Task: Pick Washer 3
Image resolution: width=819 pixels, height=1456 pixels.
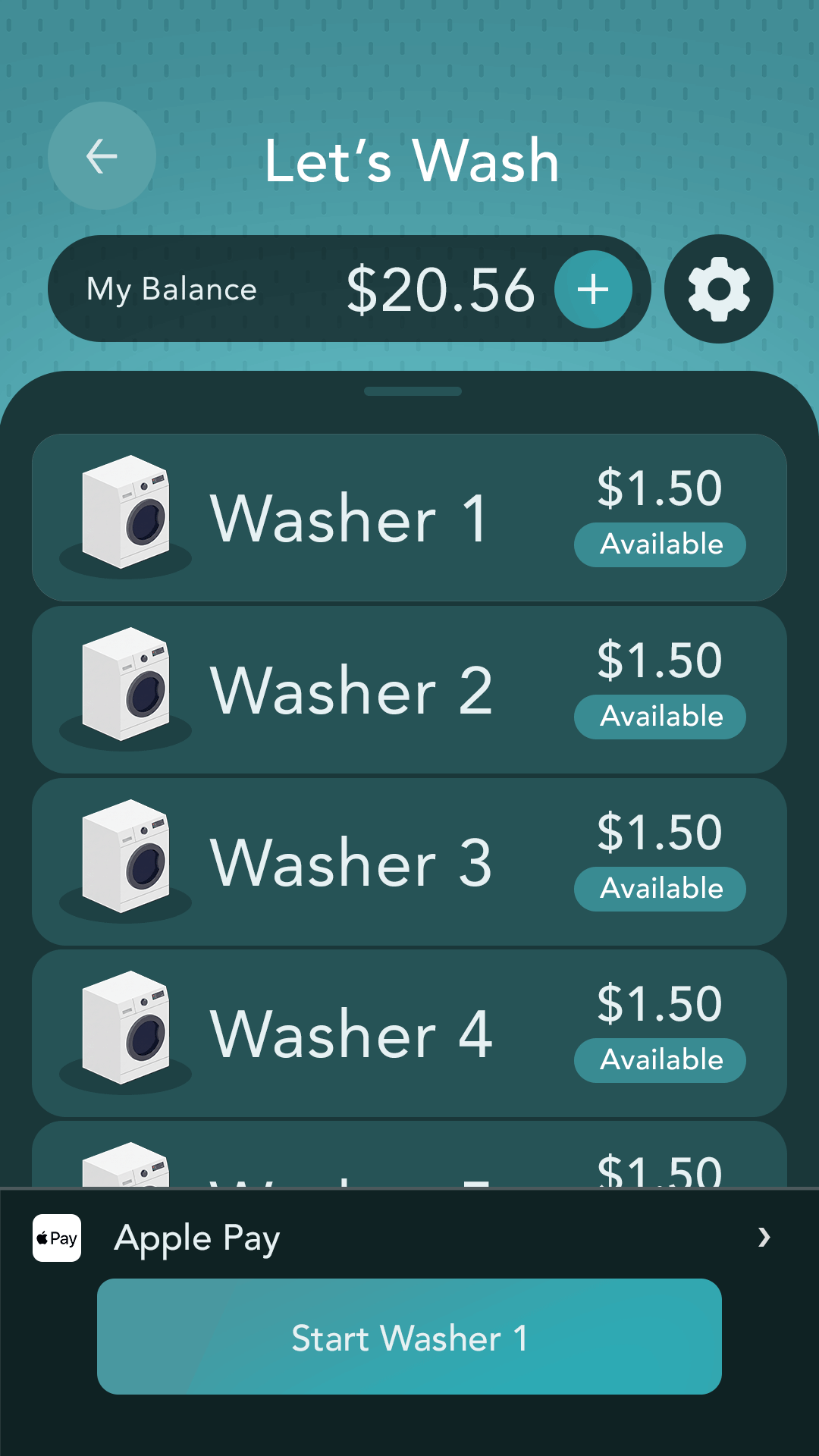Action: (x=409, y=862)
